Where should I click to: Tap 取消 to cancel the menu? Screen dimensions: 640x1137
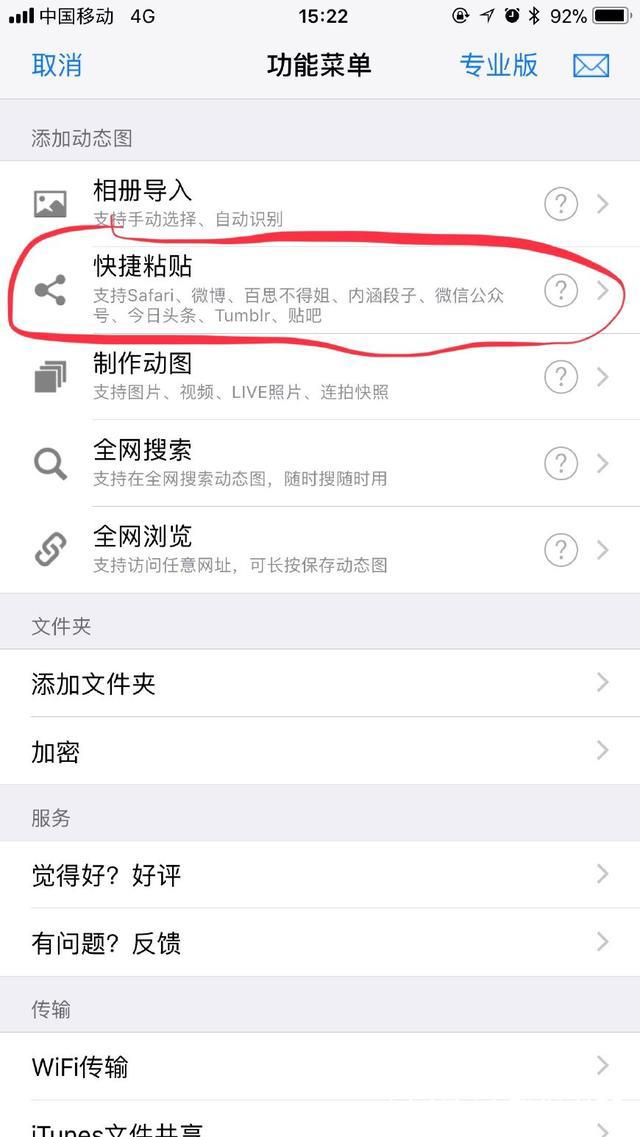tap(57, 66)
